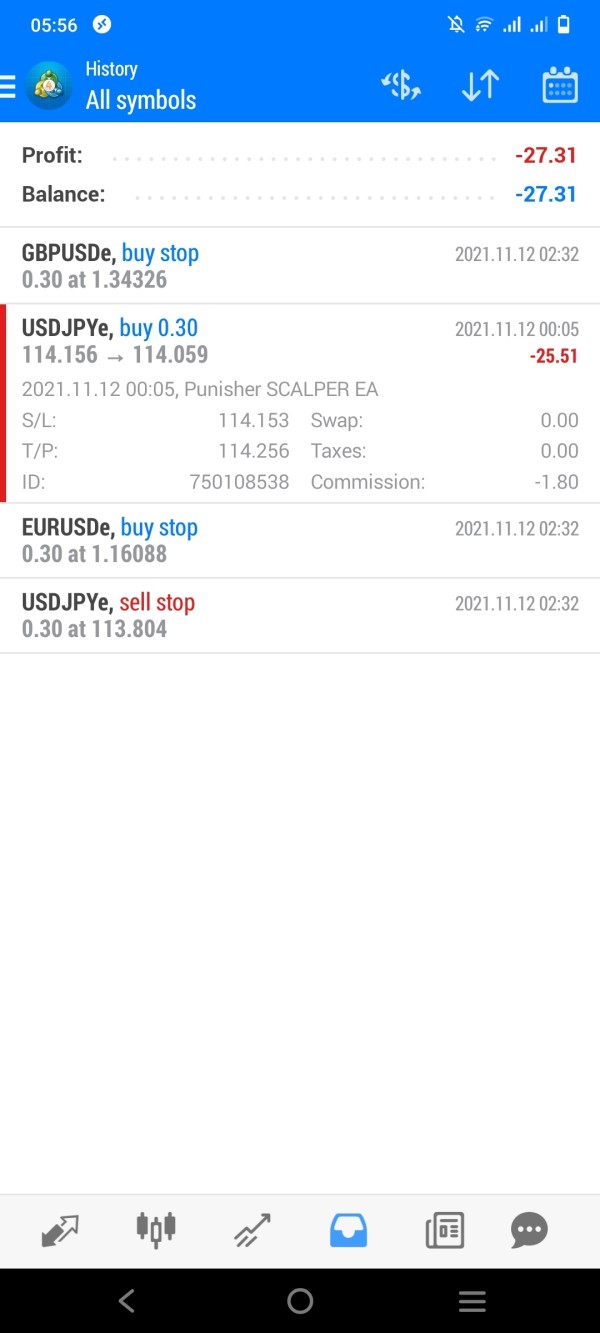Open the calendar date range picker

(560, 86)
